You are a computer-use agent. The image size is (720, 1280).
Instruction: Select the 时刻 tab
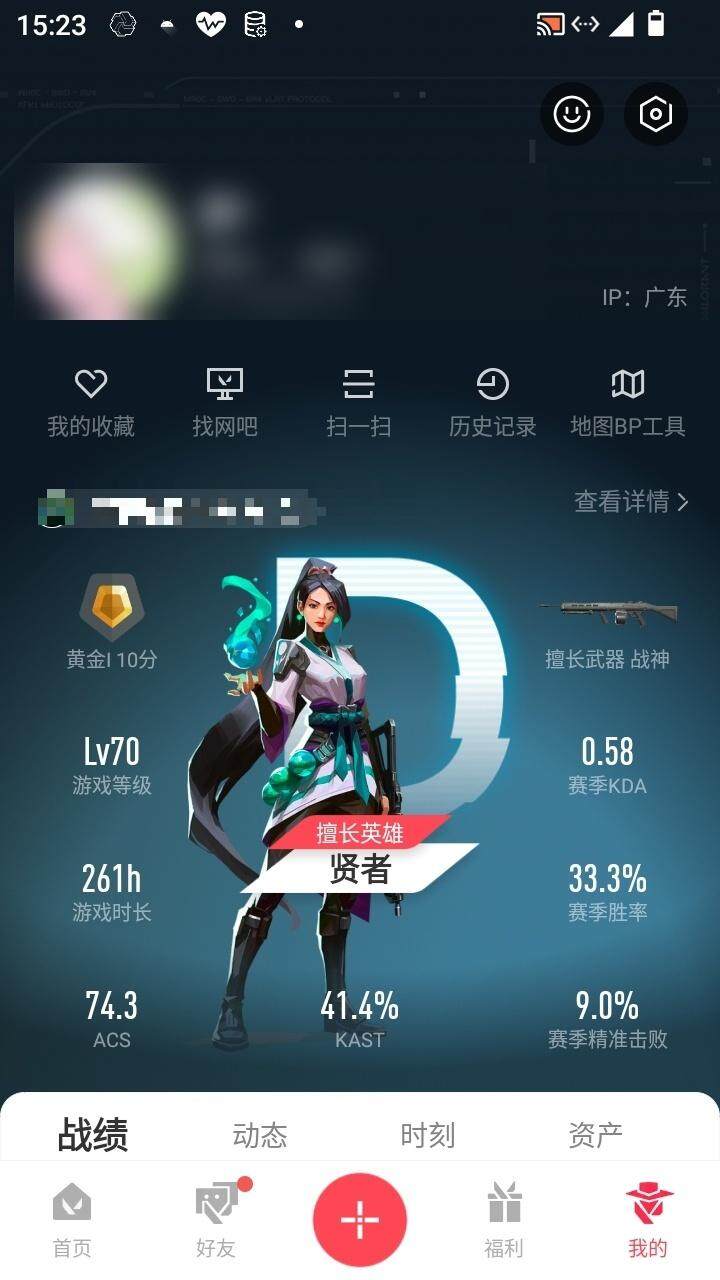pyautogui.click(x=427, y=1135)
